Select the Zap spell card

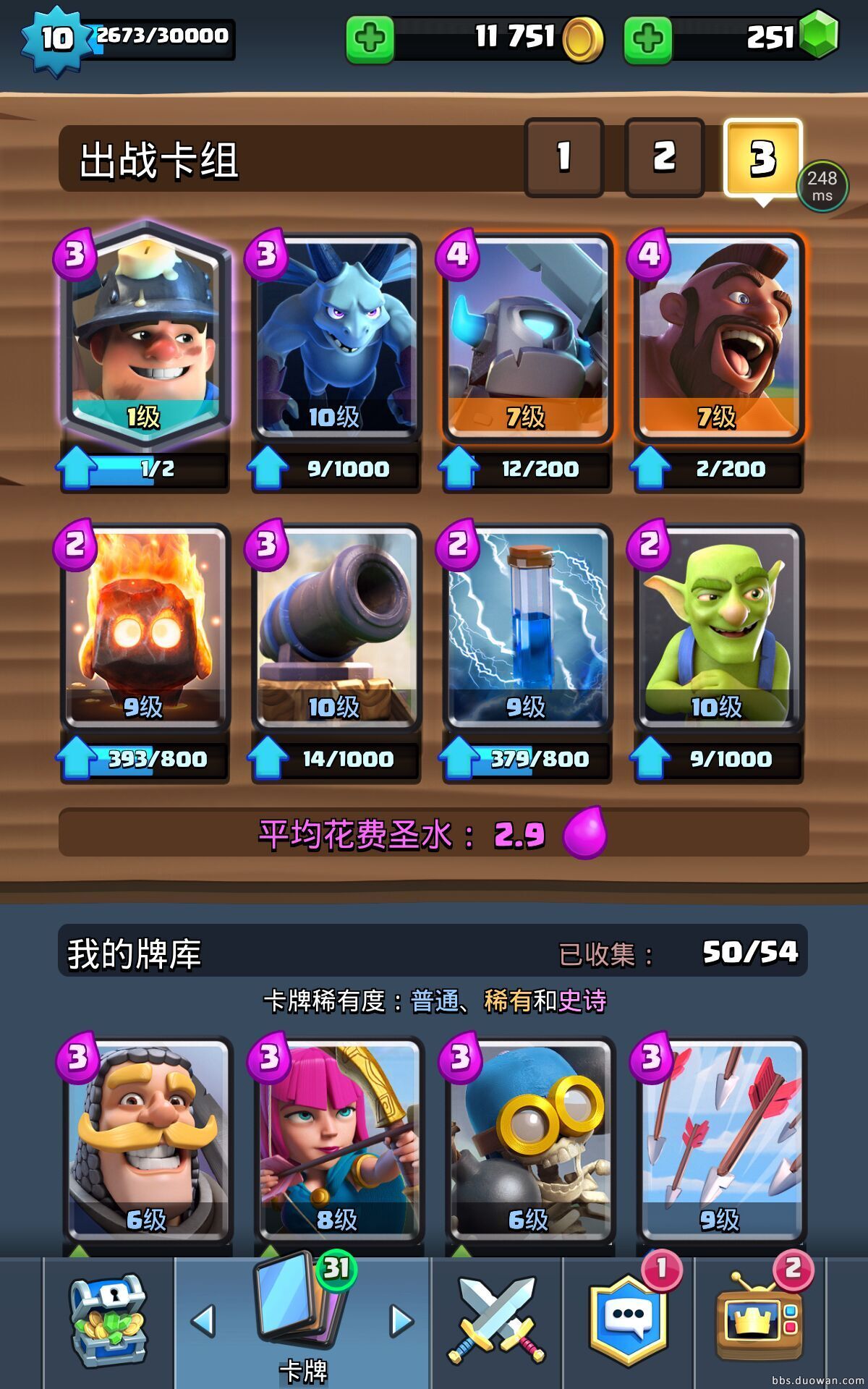tap(527, 626)
